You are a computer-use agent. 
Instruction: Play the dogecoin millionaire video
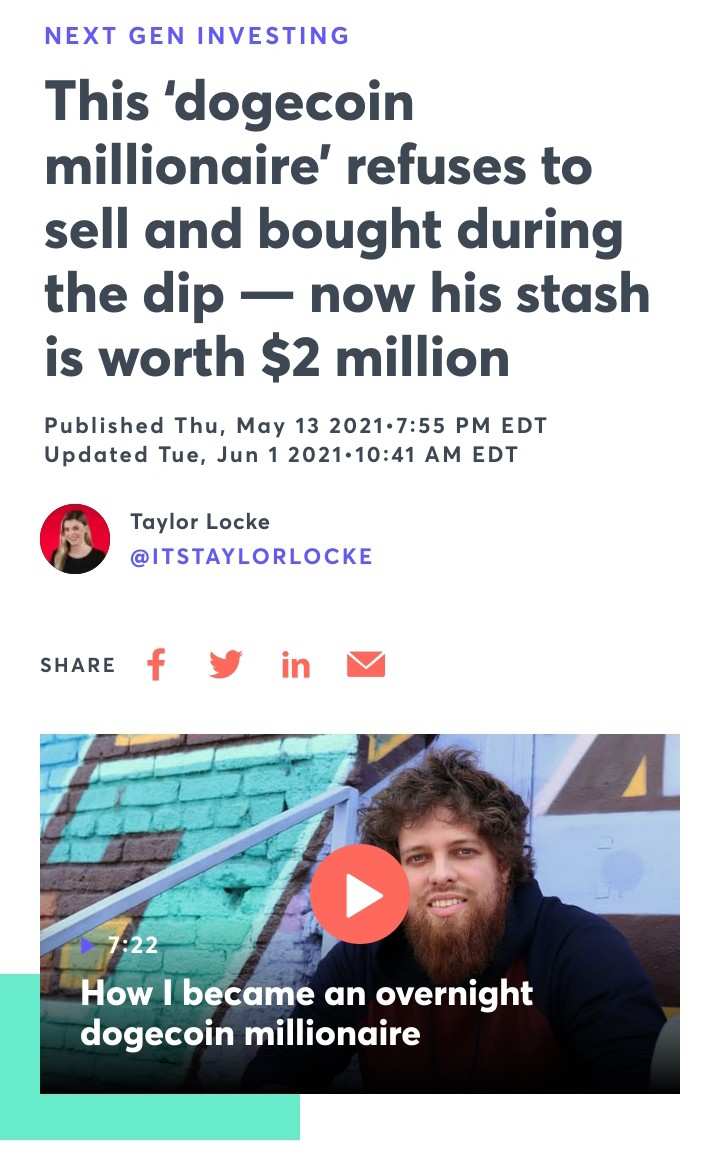(x=360, y=894)
